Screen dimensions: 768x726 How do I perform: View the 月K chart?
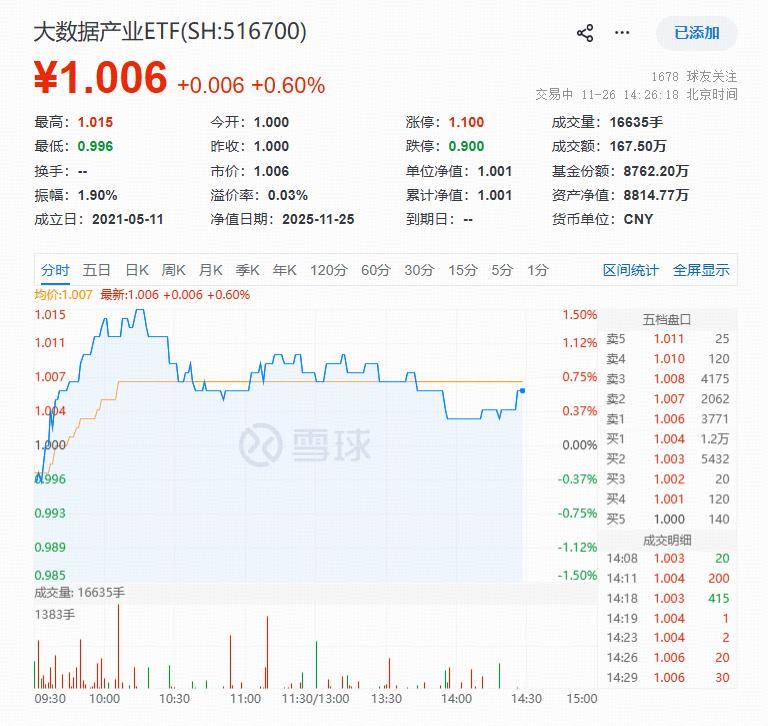point(211,270)
